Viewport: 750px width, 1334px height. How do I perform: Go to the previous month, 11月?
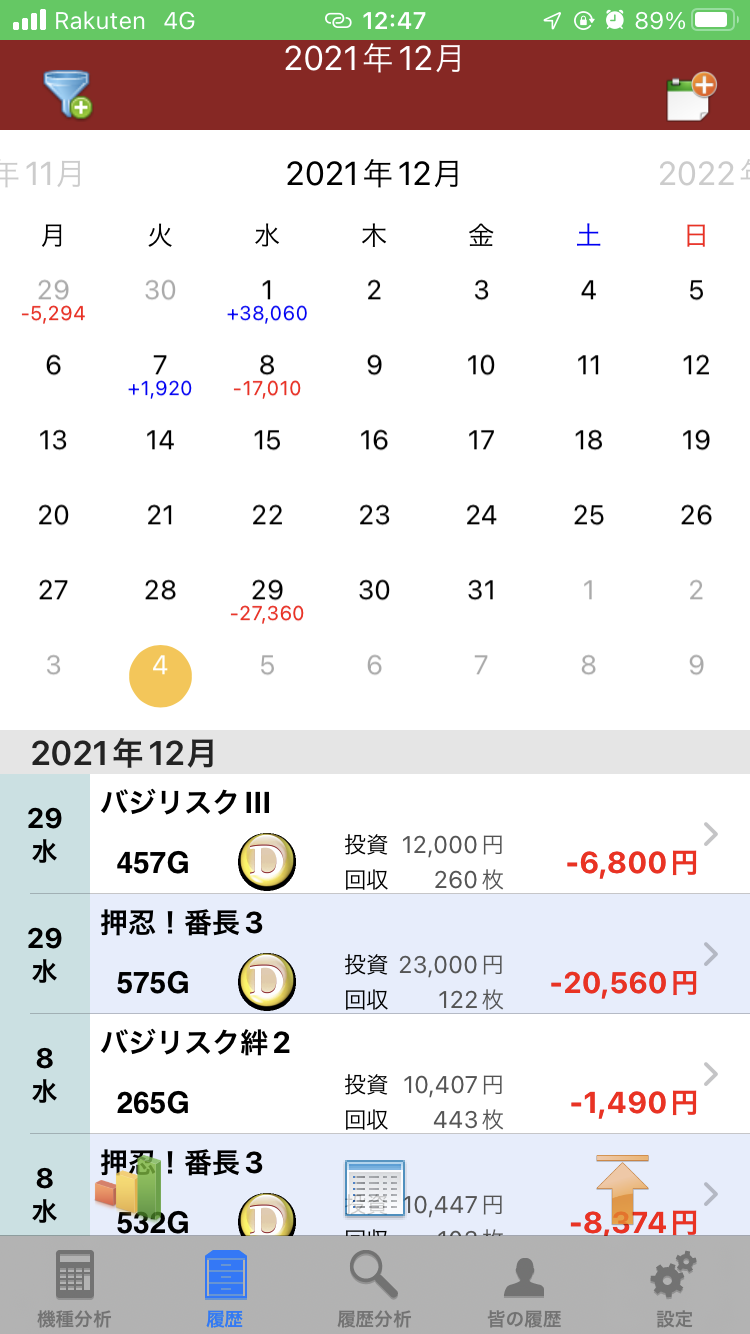41,174
